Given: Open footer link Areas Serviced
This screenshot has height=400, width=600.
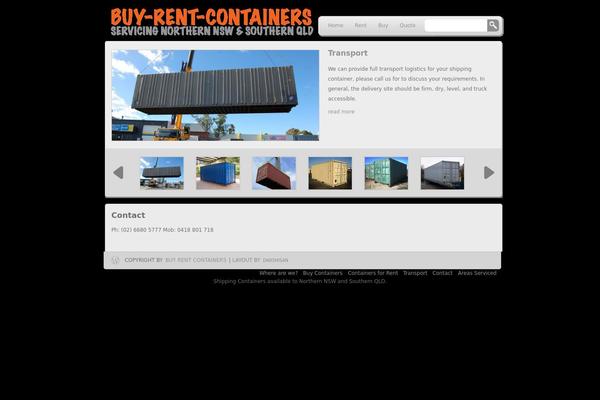Looking at the screenshot, I should pyautogui.click(x=477, y=273).
